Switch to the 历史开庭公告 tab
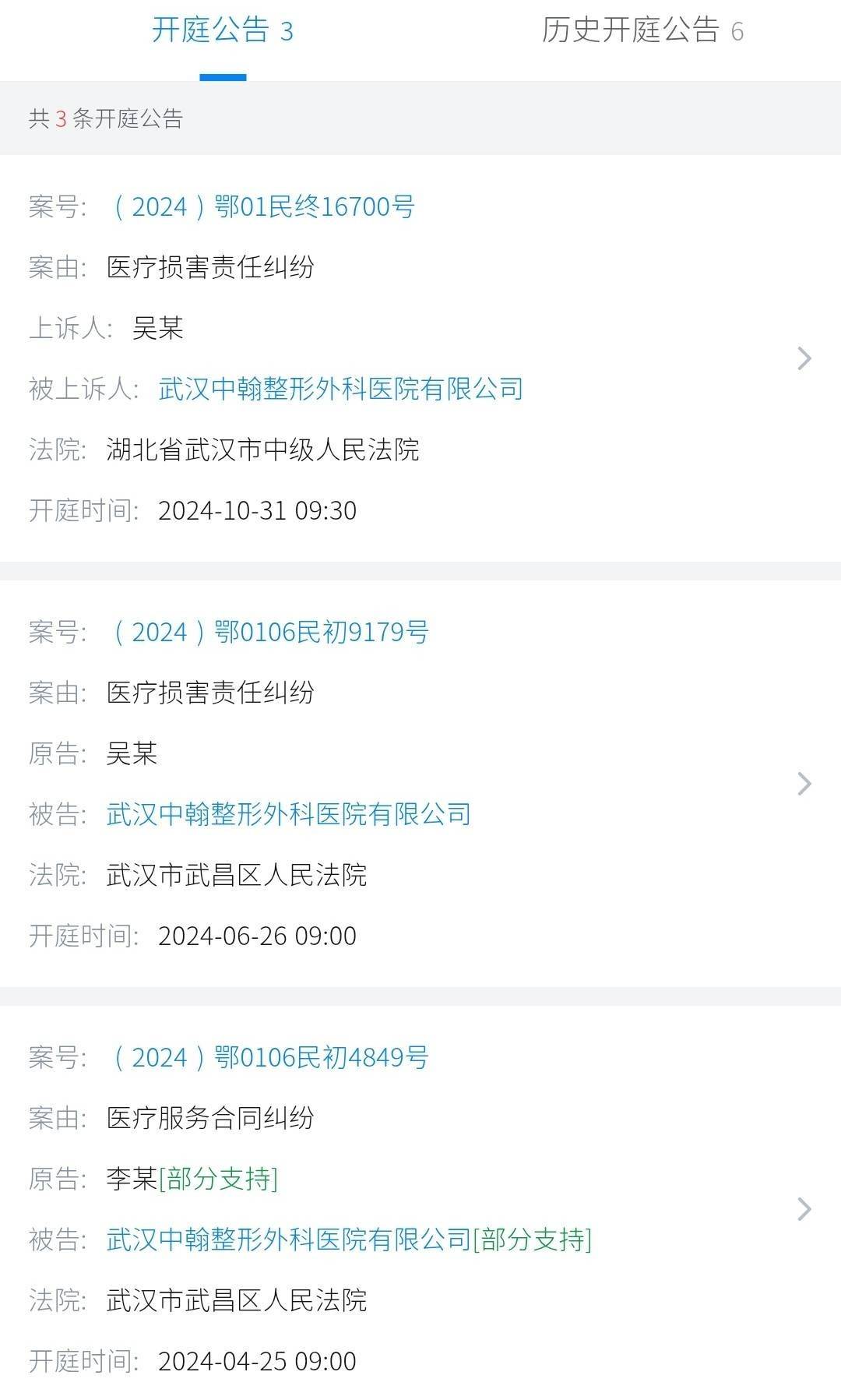 coord(642,31)
